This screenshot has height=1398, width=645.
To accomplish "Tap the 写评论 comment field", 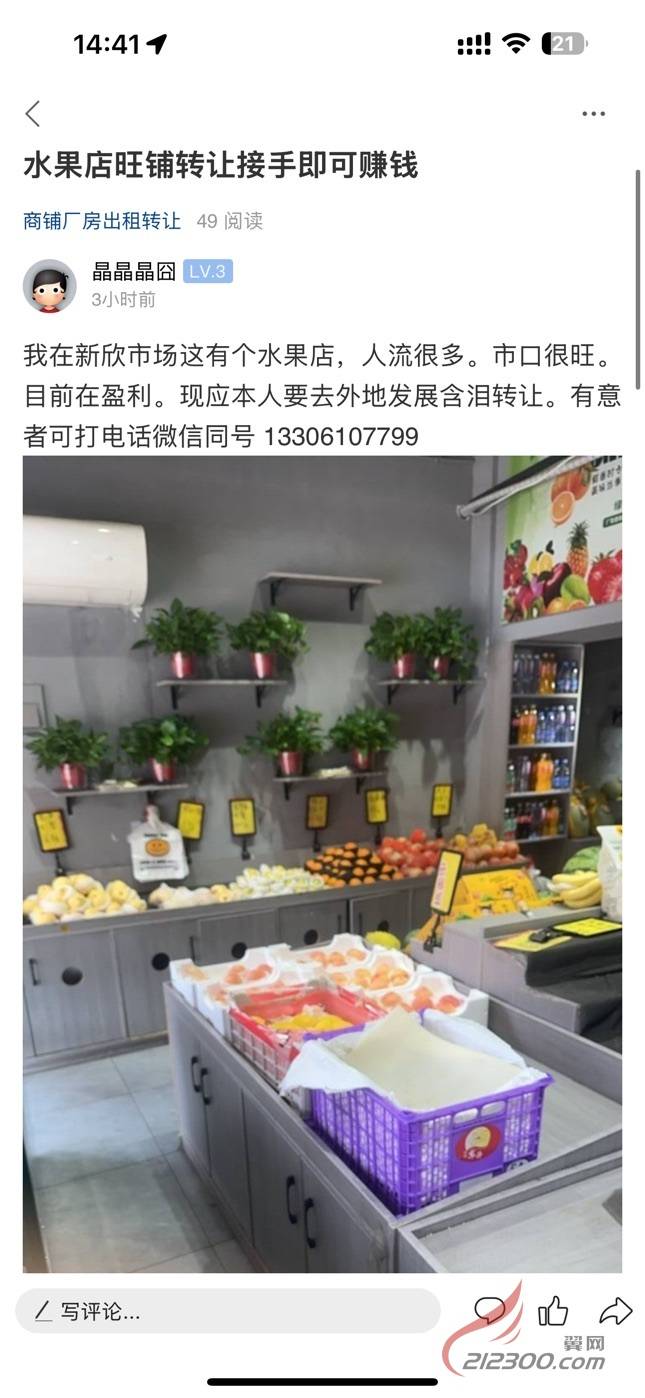I will pos(228,1311).
